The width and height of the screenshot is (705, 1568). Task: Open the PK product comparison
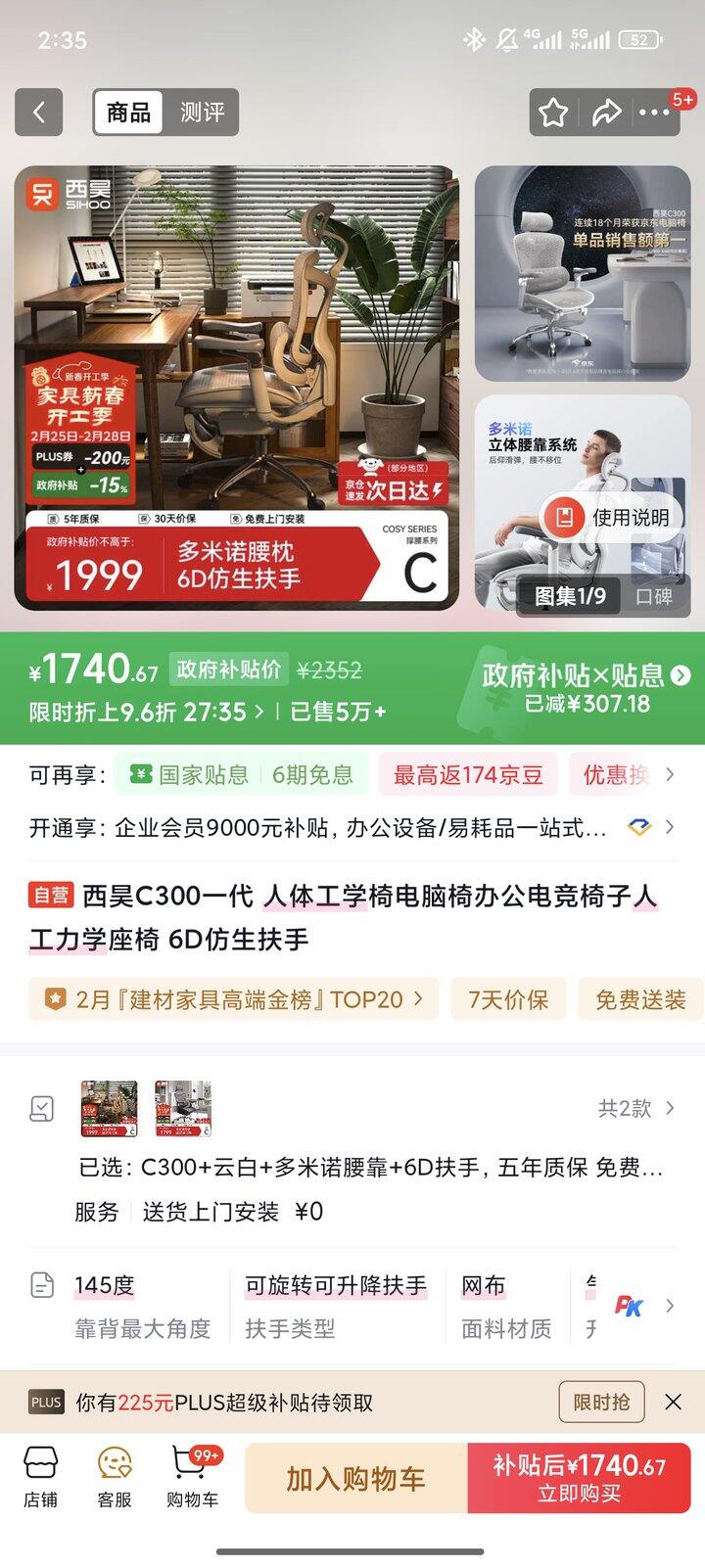click(x=629, y=1305)
